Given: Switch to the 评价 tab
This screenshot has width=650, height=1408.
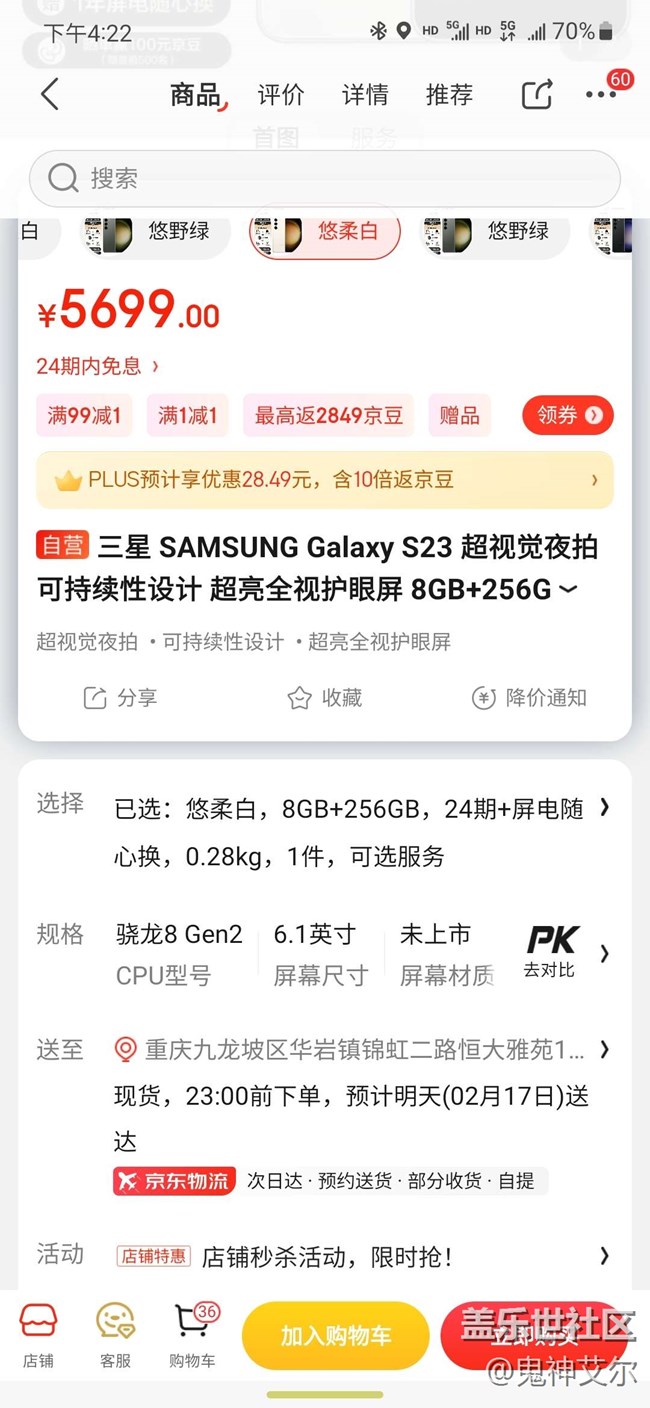Looking at the screenshot, I should coord(280,95).
